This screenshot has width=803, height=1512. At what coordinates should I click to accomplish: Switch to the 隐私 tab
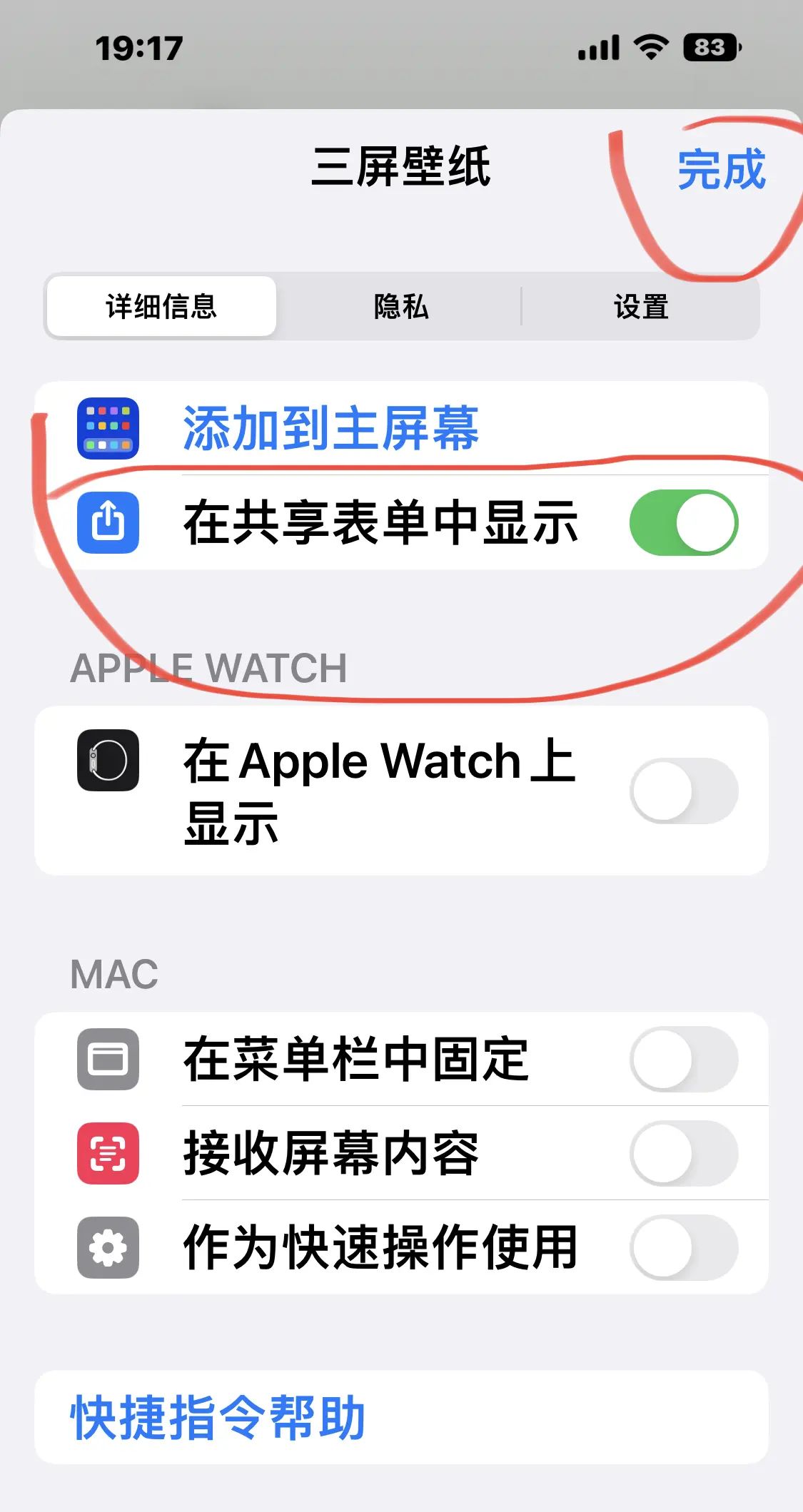(x=400, y=306)
